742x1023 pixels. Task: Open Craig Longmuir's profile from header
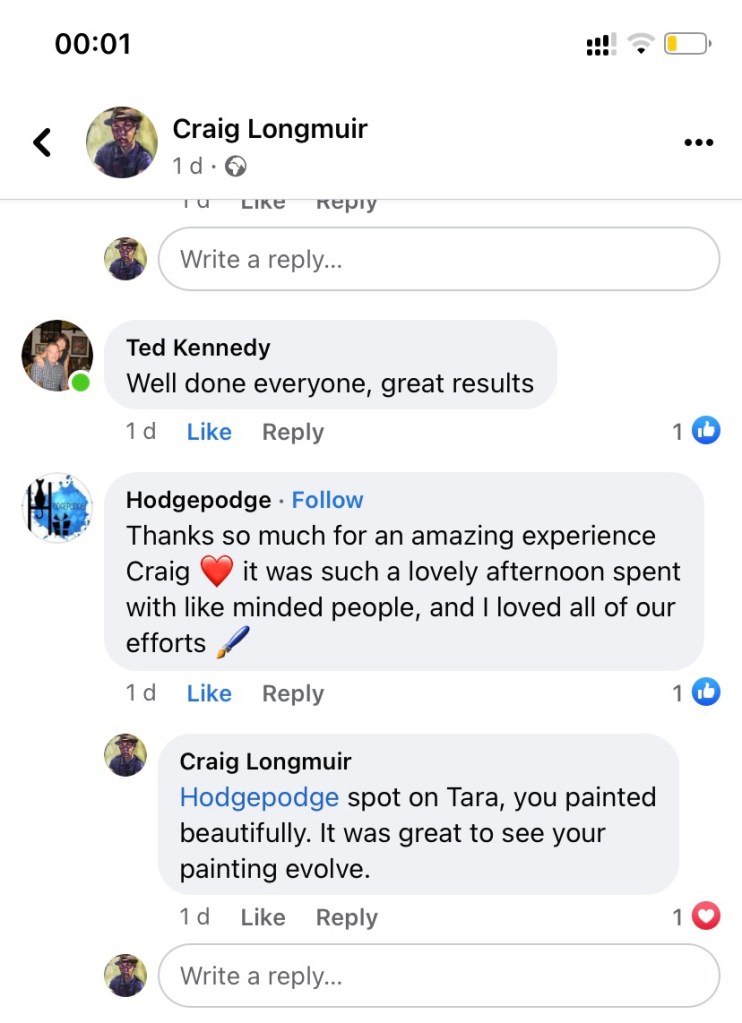(x=270, y=129)
